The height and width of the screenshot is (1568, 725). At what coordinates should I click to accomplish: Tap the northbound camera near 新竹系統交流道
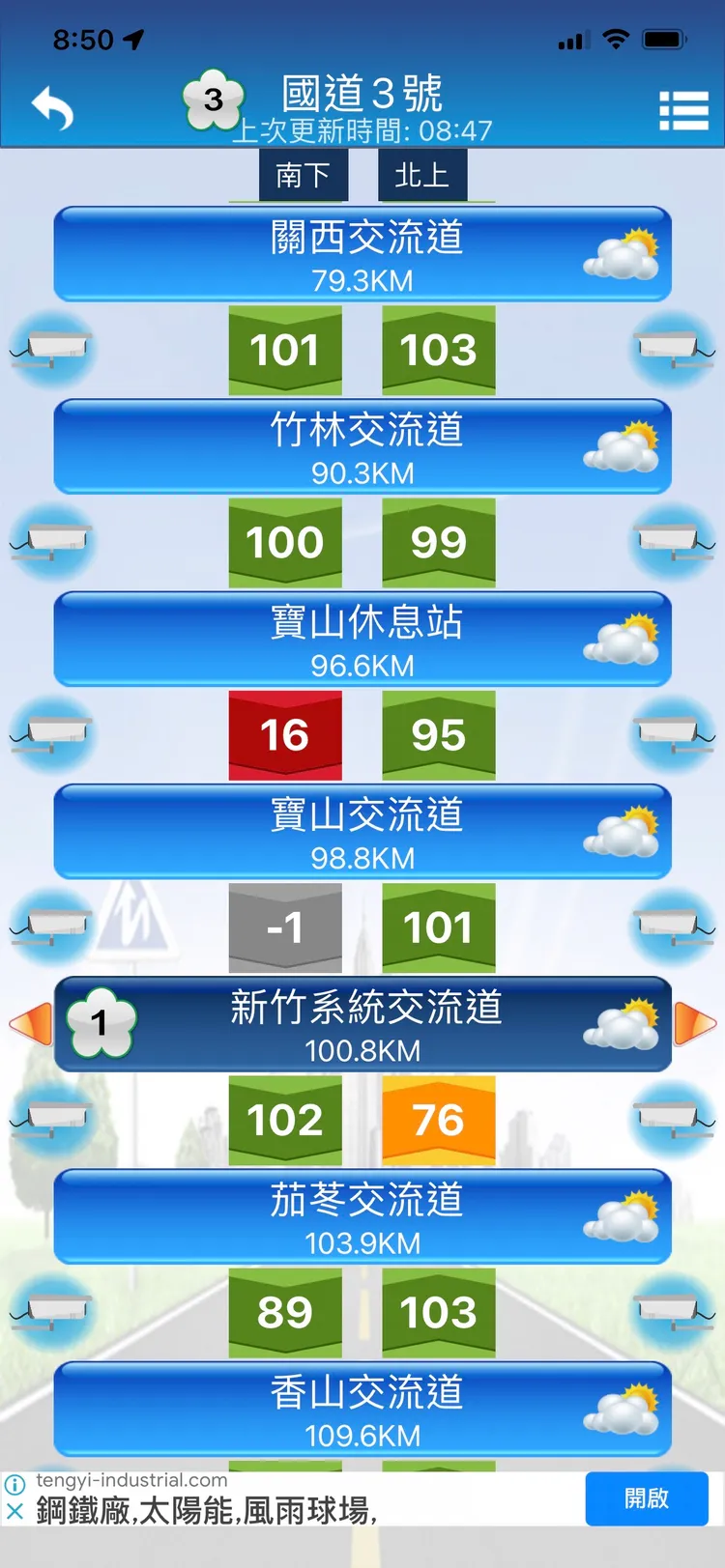[674, 1121]
